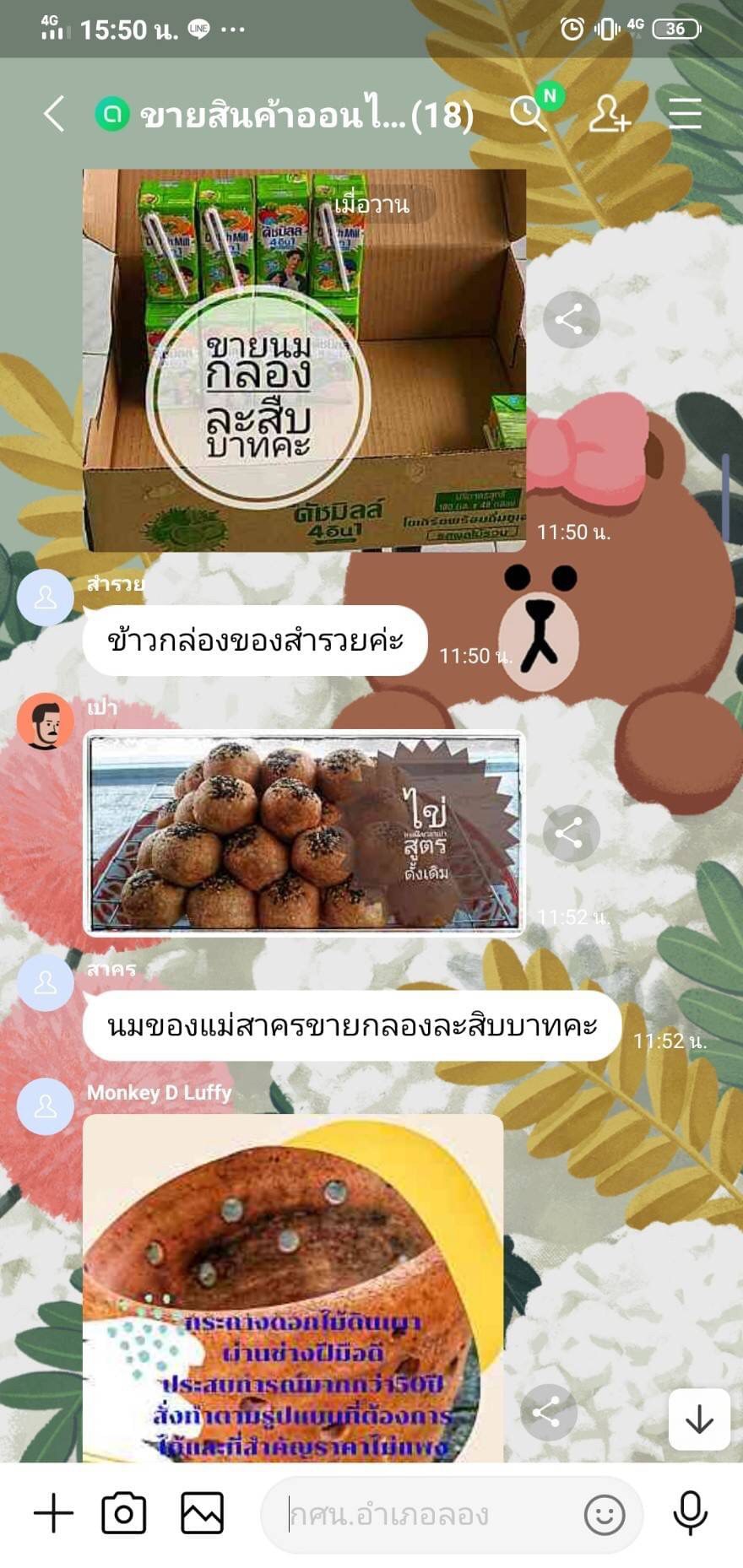The height and width of the screenshot is (1568, 743).
Task: Open Monkey D Luffy's profile avatar
Action: tap(46, 1106)
